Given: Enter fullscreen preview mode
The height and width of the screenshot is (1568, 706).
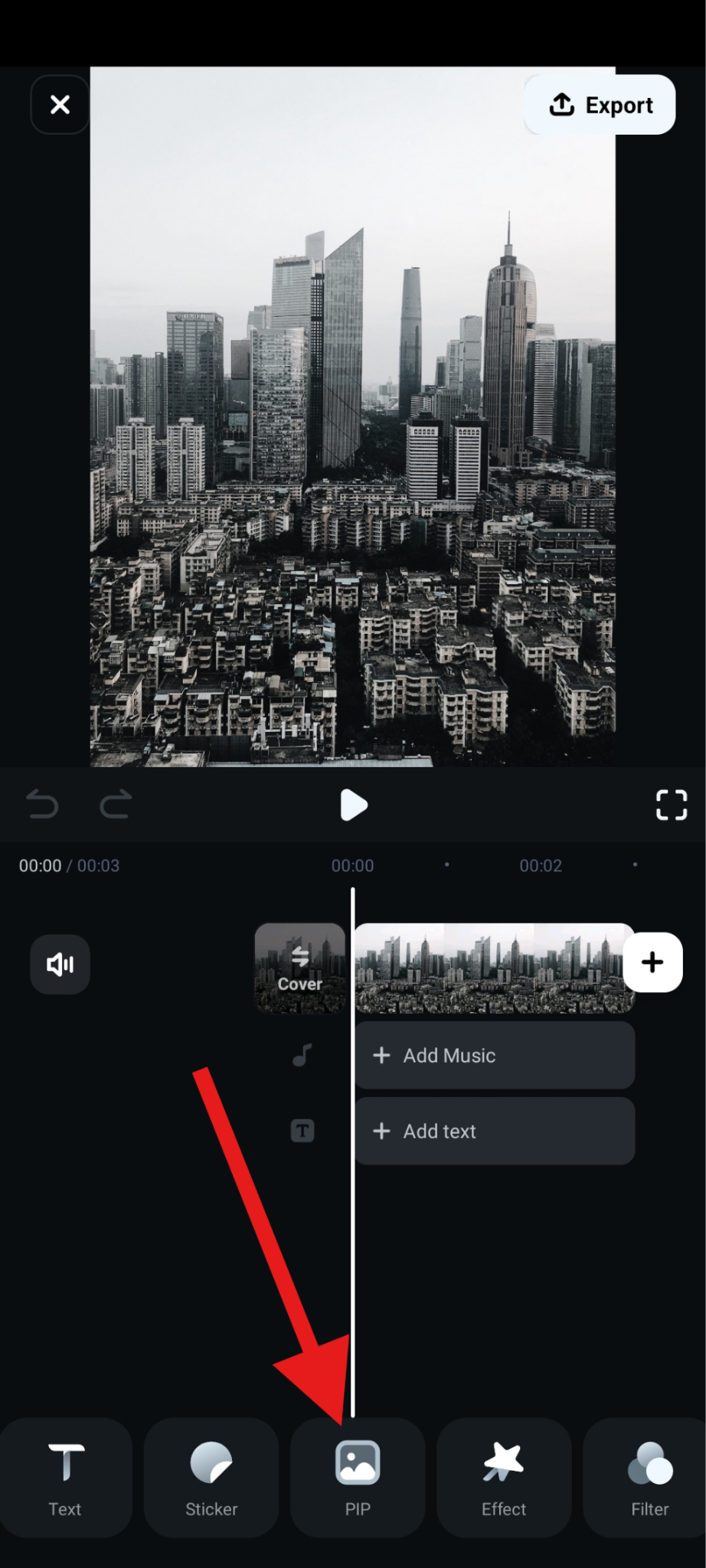Looking at the screenshot, I should coord(671,805).
